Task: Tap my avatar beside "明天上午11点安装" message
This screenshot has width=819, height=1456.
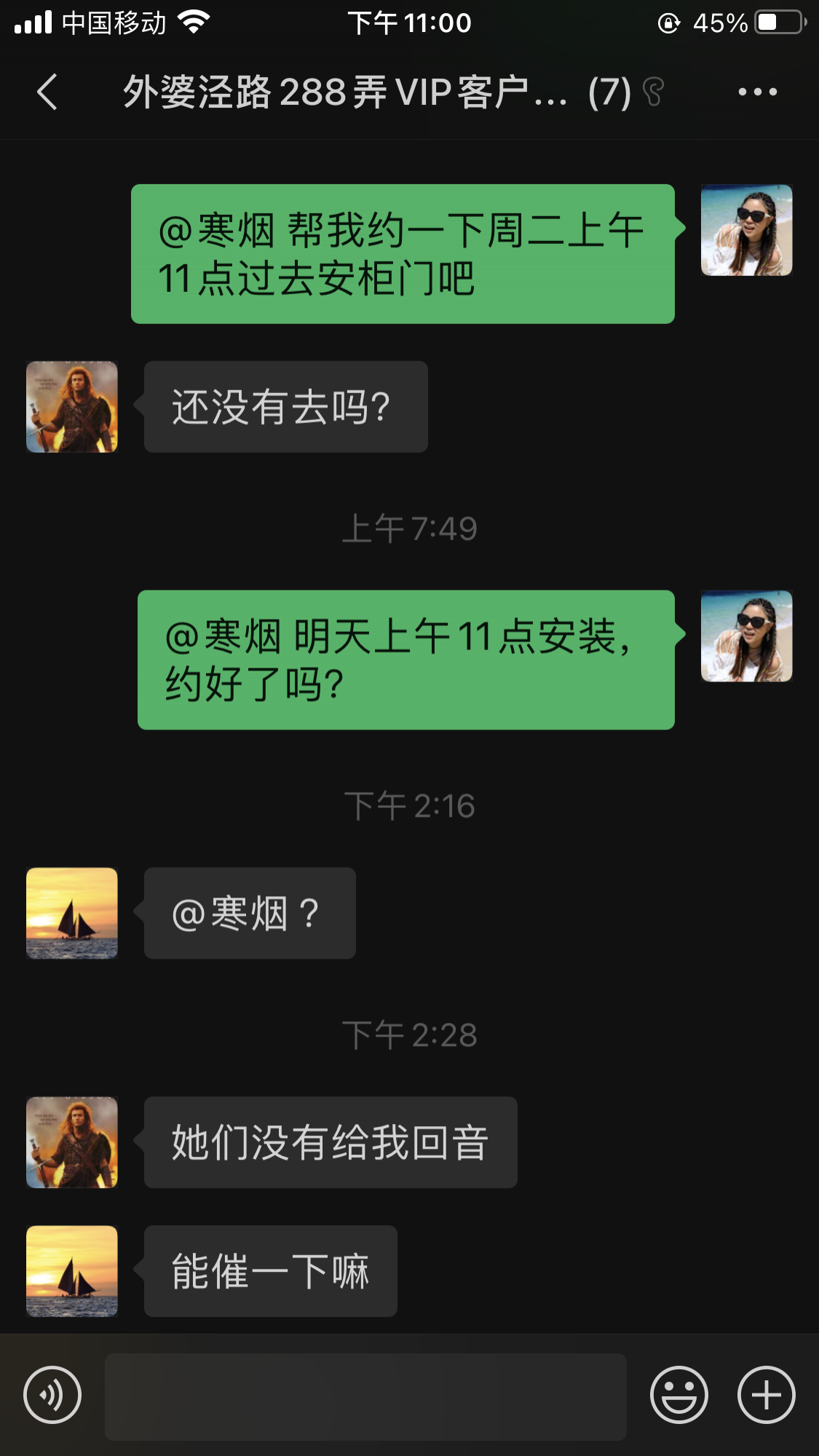Action: click(x=746, y=636)
